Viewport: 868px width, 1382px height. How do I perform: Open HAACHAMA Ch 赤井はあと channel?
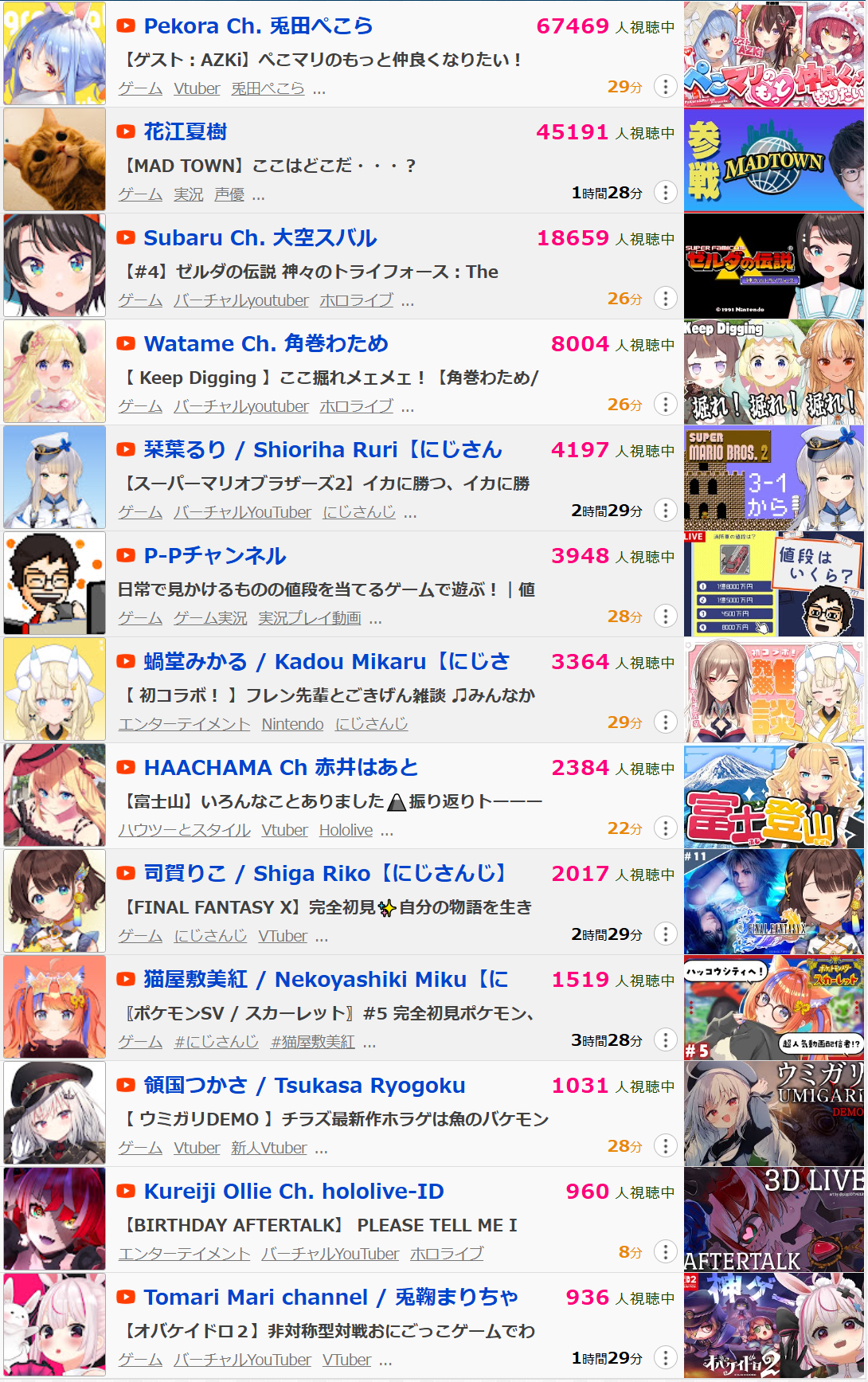coord(280,768)
